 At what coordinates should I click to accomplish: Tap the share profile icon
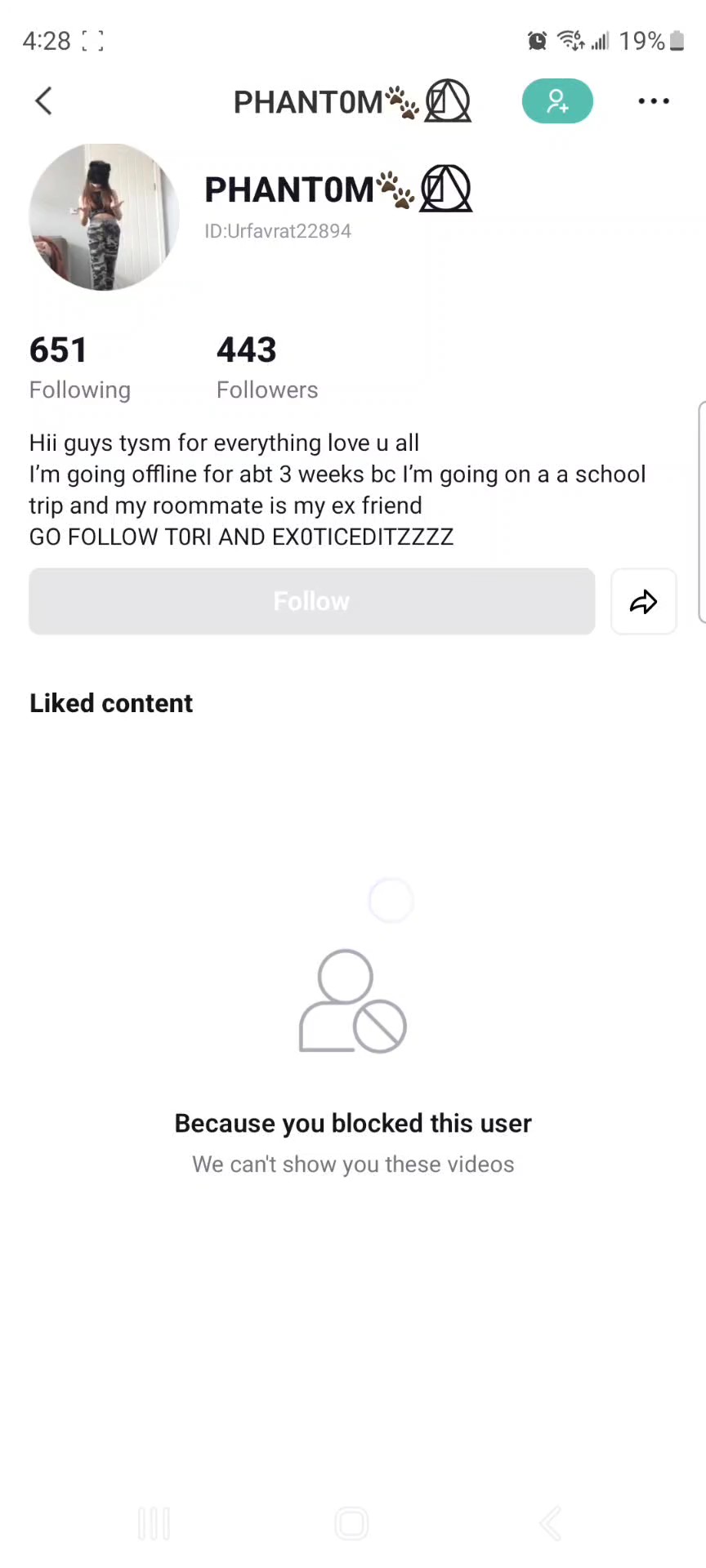644,601
